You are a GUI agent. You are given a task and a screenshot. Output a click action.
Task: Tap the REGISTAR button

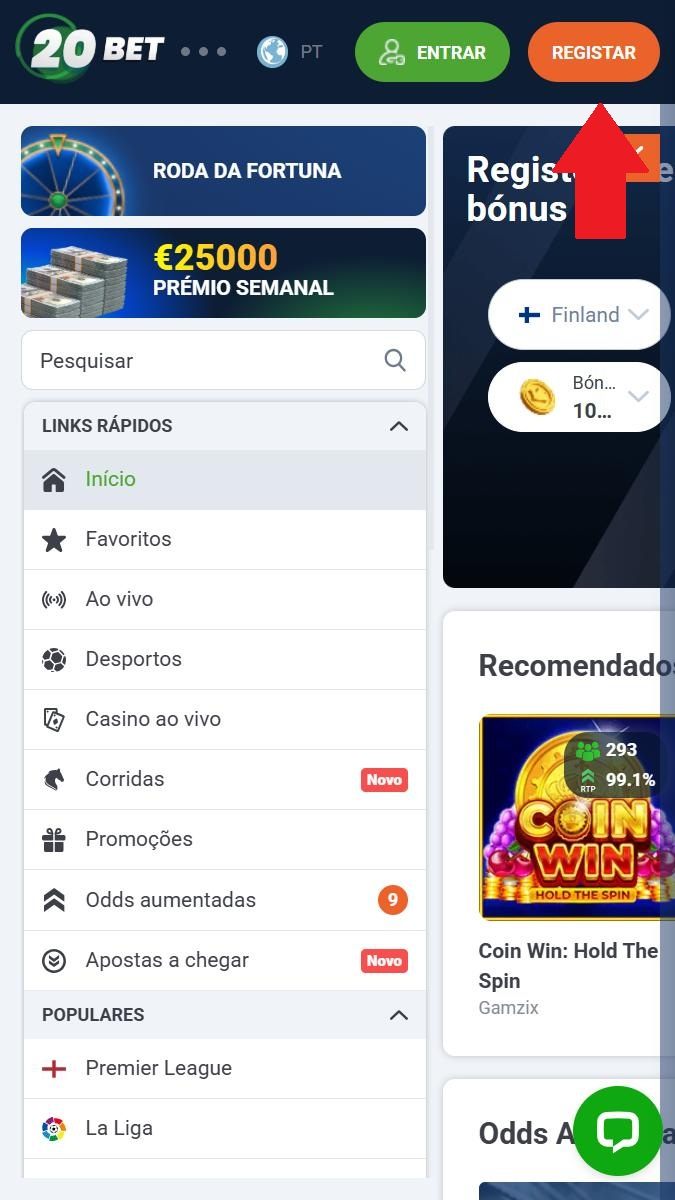(x=593, y=52)
